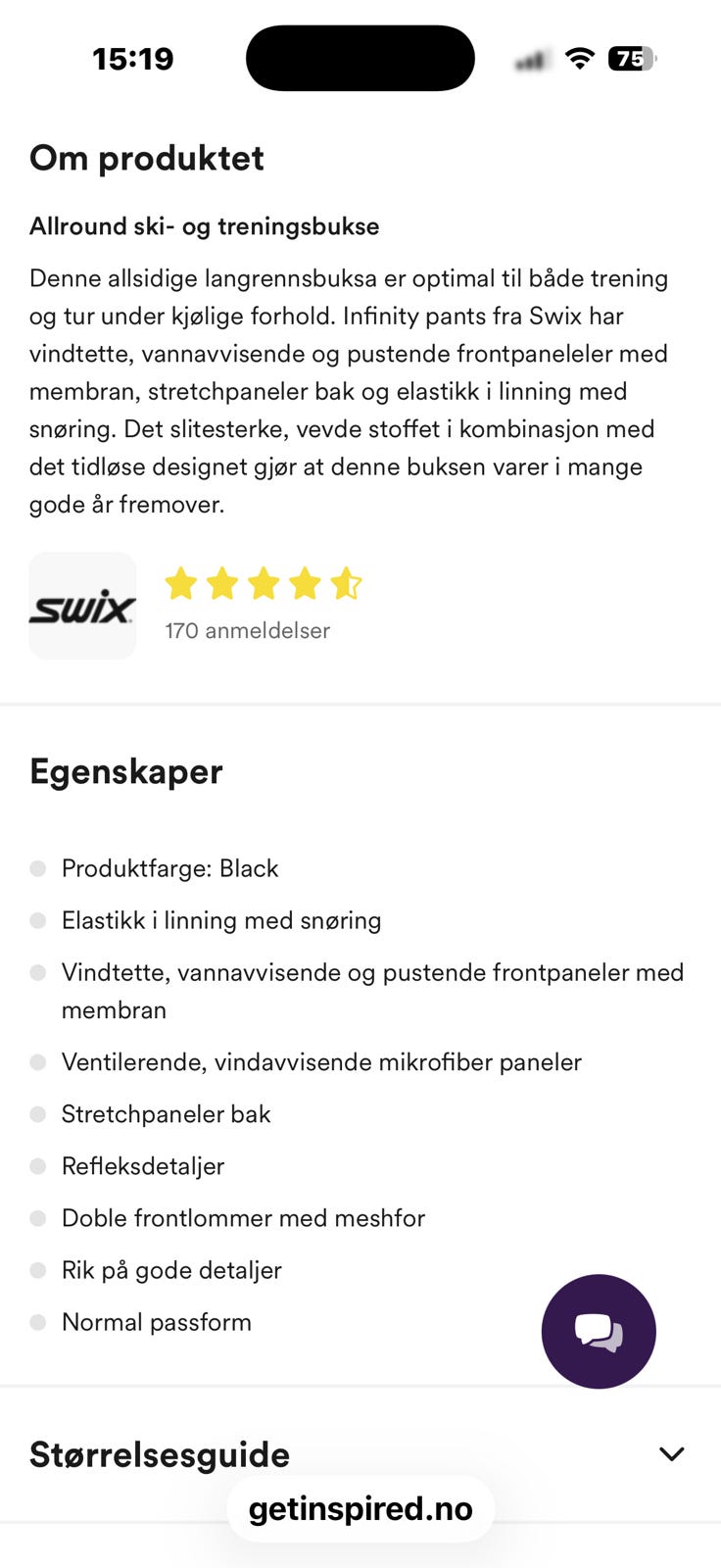Image resolution: width=721 pixels, height=1568 pixels.
Task: Tap the bullet next to Produktfarge: Black
Action: point(38,868)
